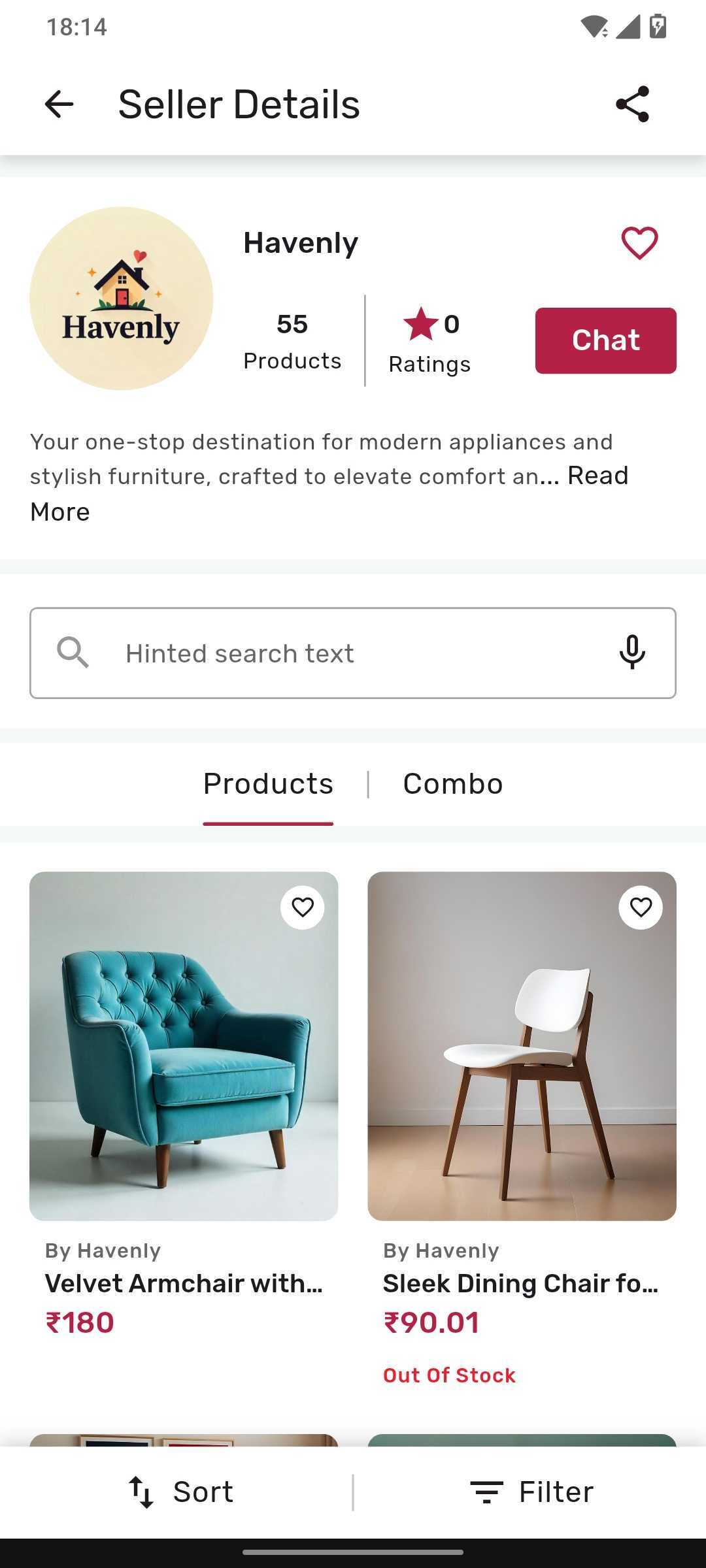Go back using the arrow icon
The image size is (706, 1568).
point(59,105)
